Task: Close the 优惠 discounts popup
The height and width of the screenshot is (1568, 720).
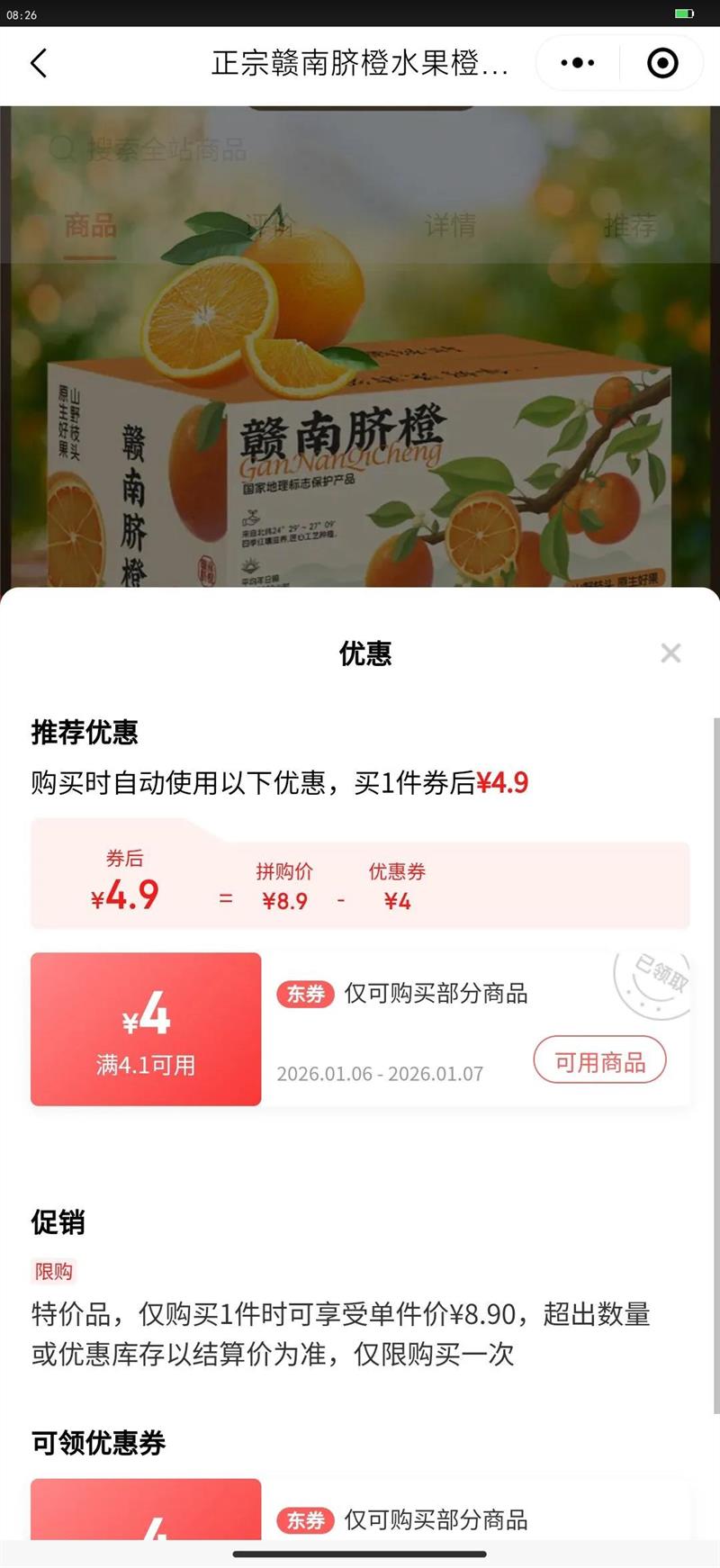Action: (x=671, y=653)
